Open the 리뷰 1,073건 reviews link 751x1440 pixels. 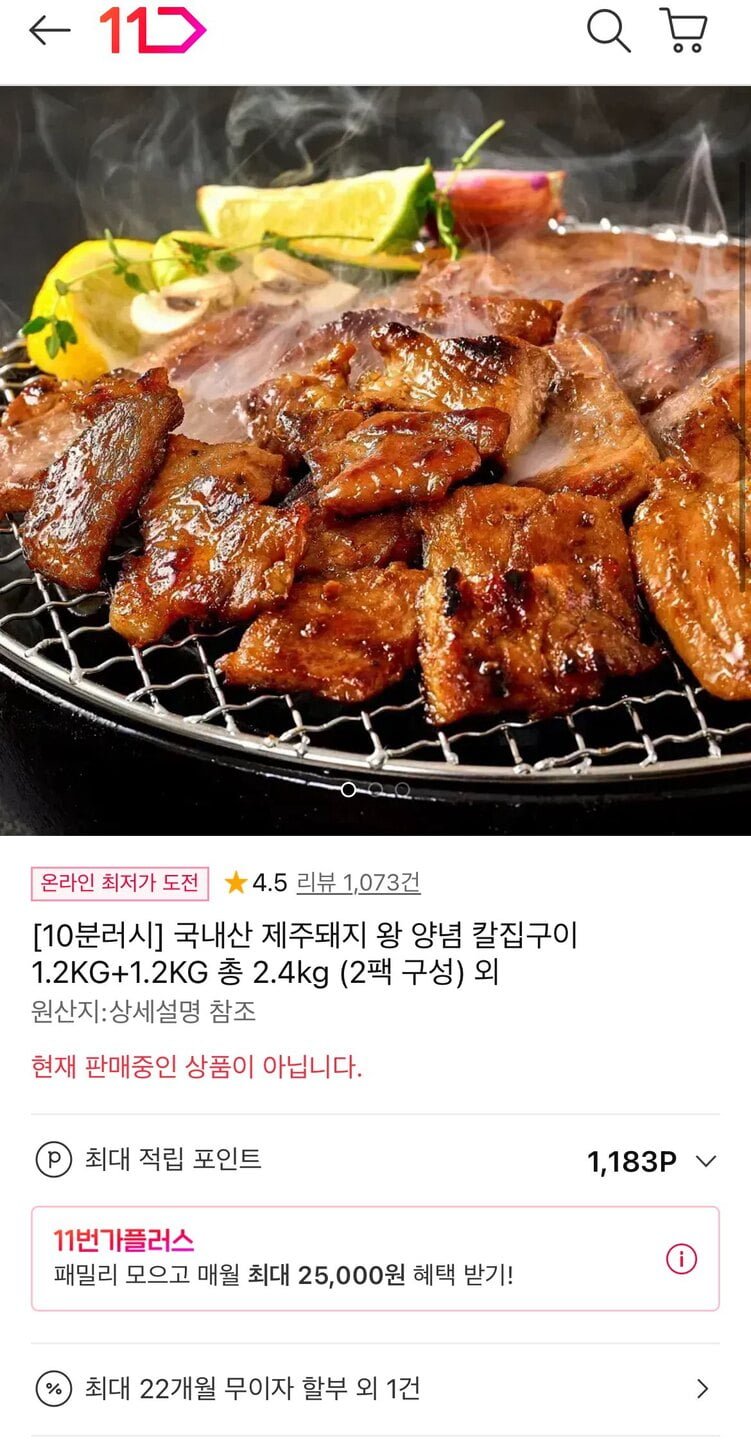pos(358,883)
